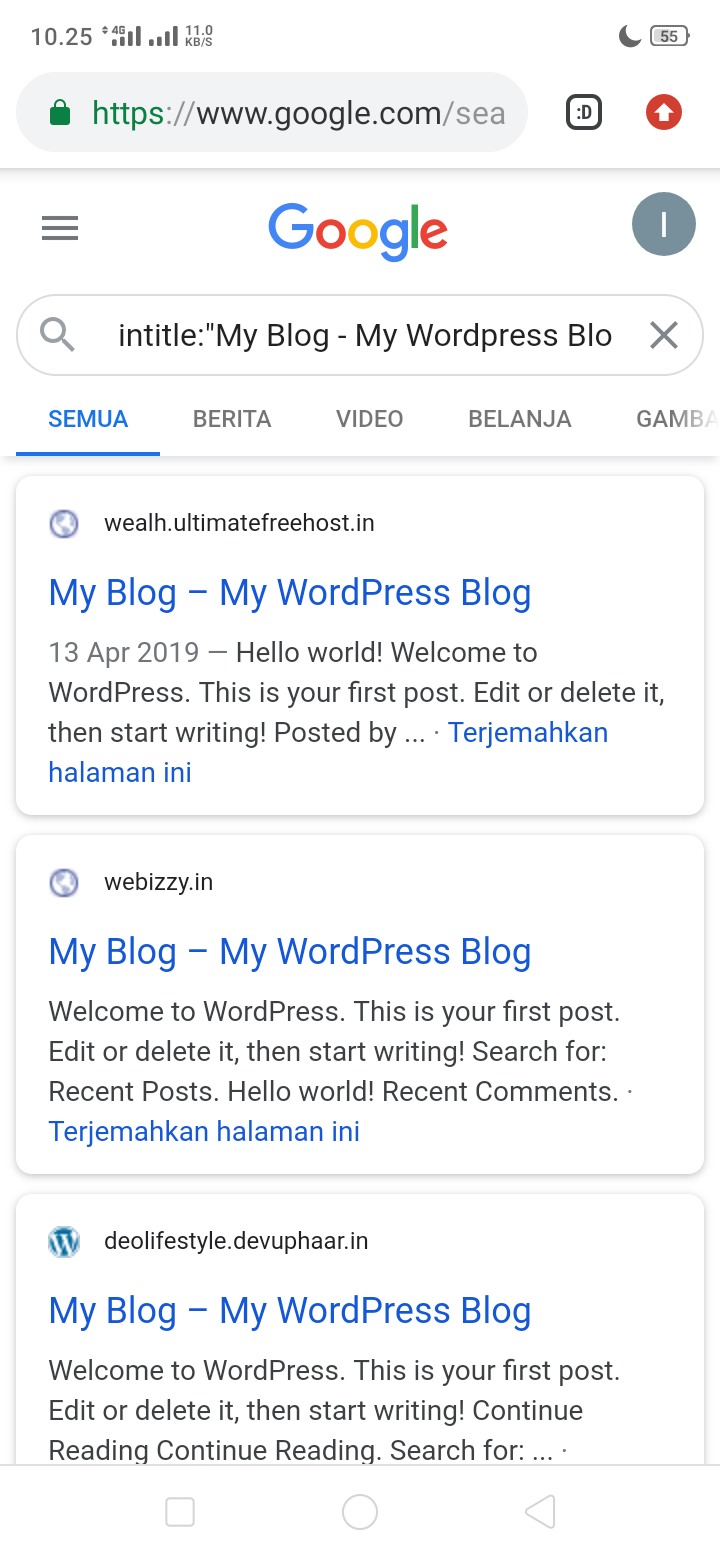The width and height of the screenshot is (720, 1560).
Task: Open the Google hamburger menu
Action: coord(60,229)
